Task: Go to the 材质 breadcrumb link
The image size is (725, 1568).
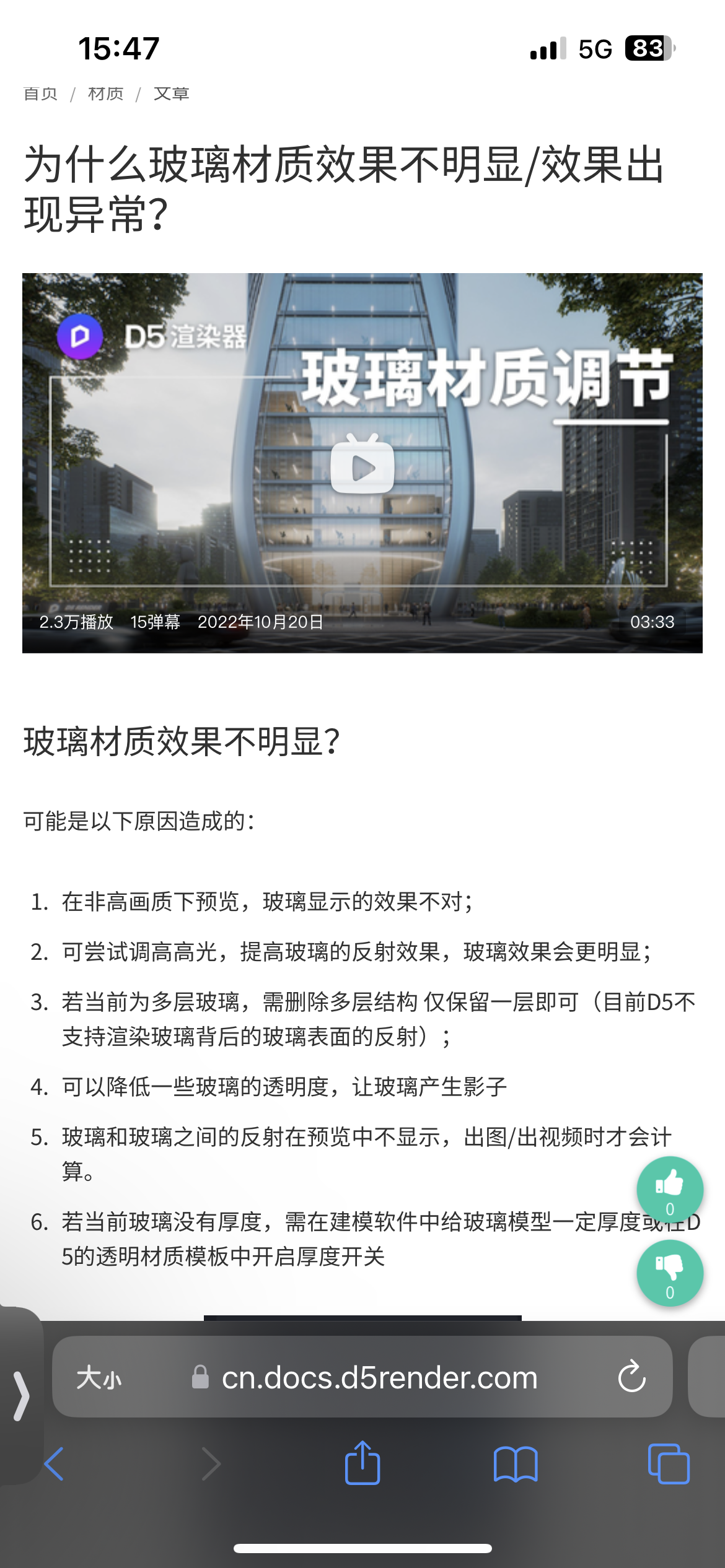Action: pos(106,94)
